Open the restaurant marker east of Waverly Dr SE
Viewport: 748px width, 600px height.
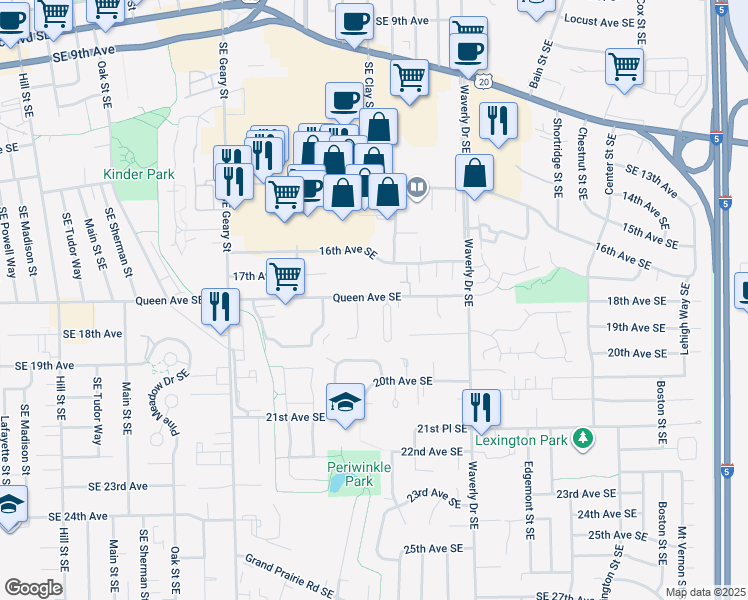pos(499,122)
